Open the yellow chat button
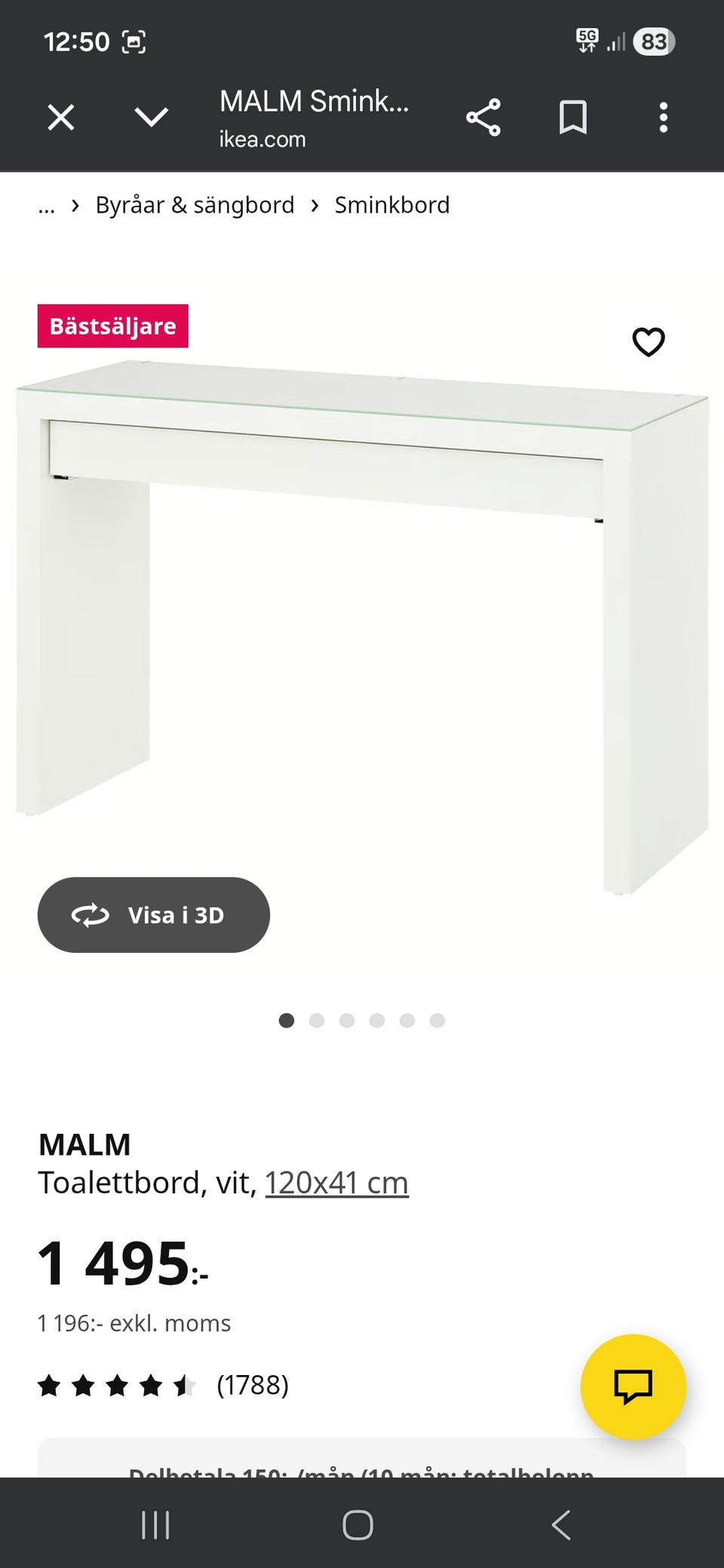This screenshot has width=724, height=1568. (633, 1386)
